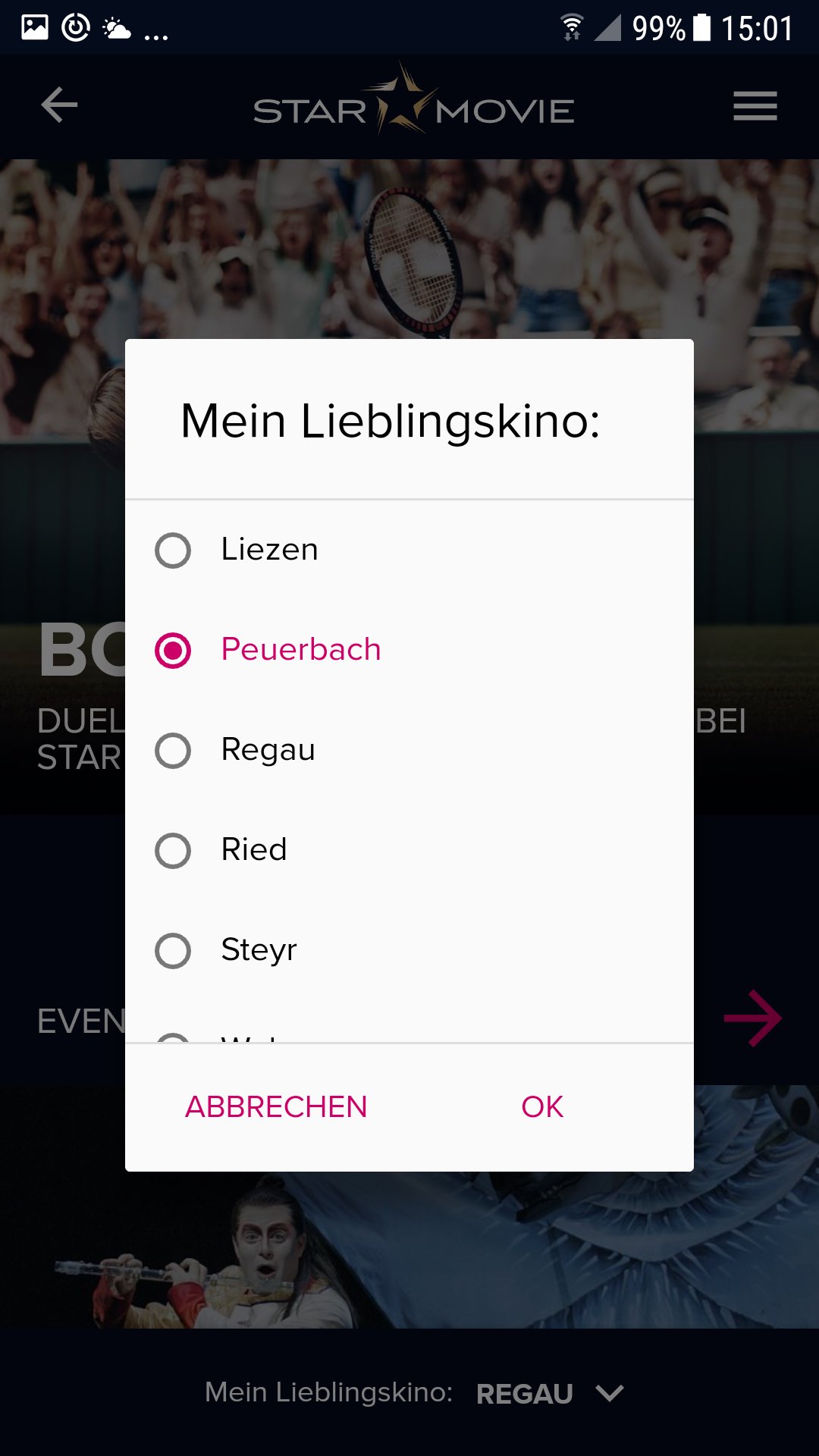Choose Steyr cinema option
The image size is (819, 1456).
tap(174, 951)
